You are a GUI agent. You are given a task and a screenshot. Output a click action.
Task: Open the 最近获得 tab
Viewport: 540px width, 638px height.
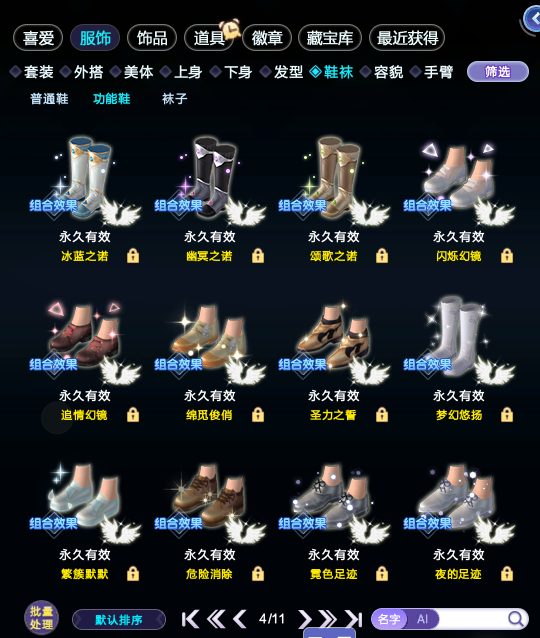click(x=407, y=38)
